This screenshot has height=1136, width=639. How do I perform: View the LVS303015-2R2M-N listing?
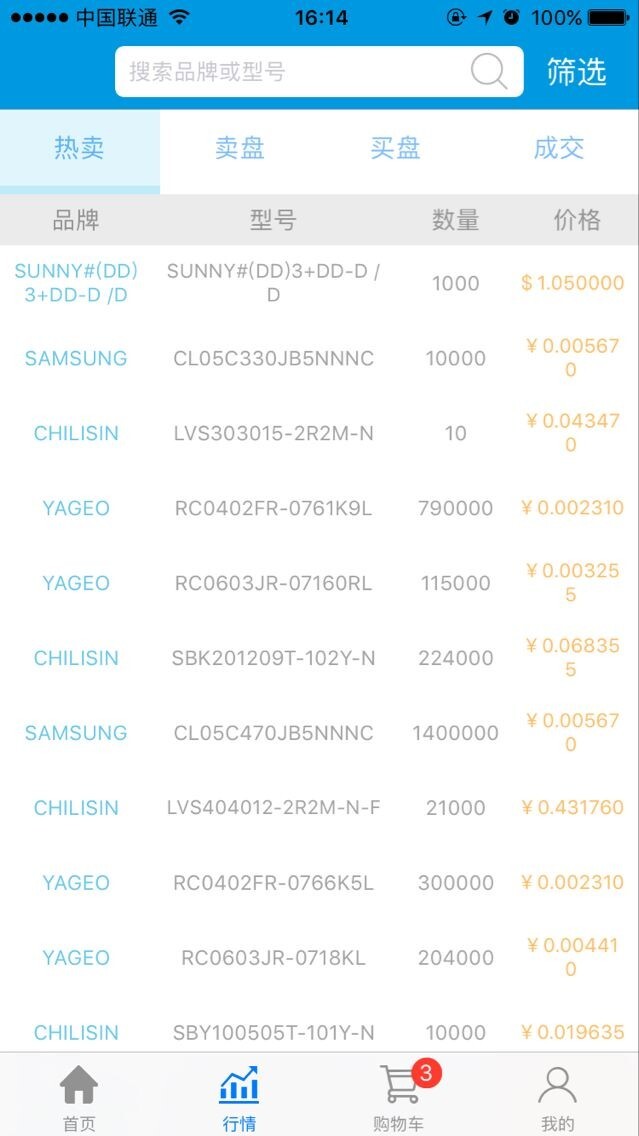click(273, 433)
